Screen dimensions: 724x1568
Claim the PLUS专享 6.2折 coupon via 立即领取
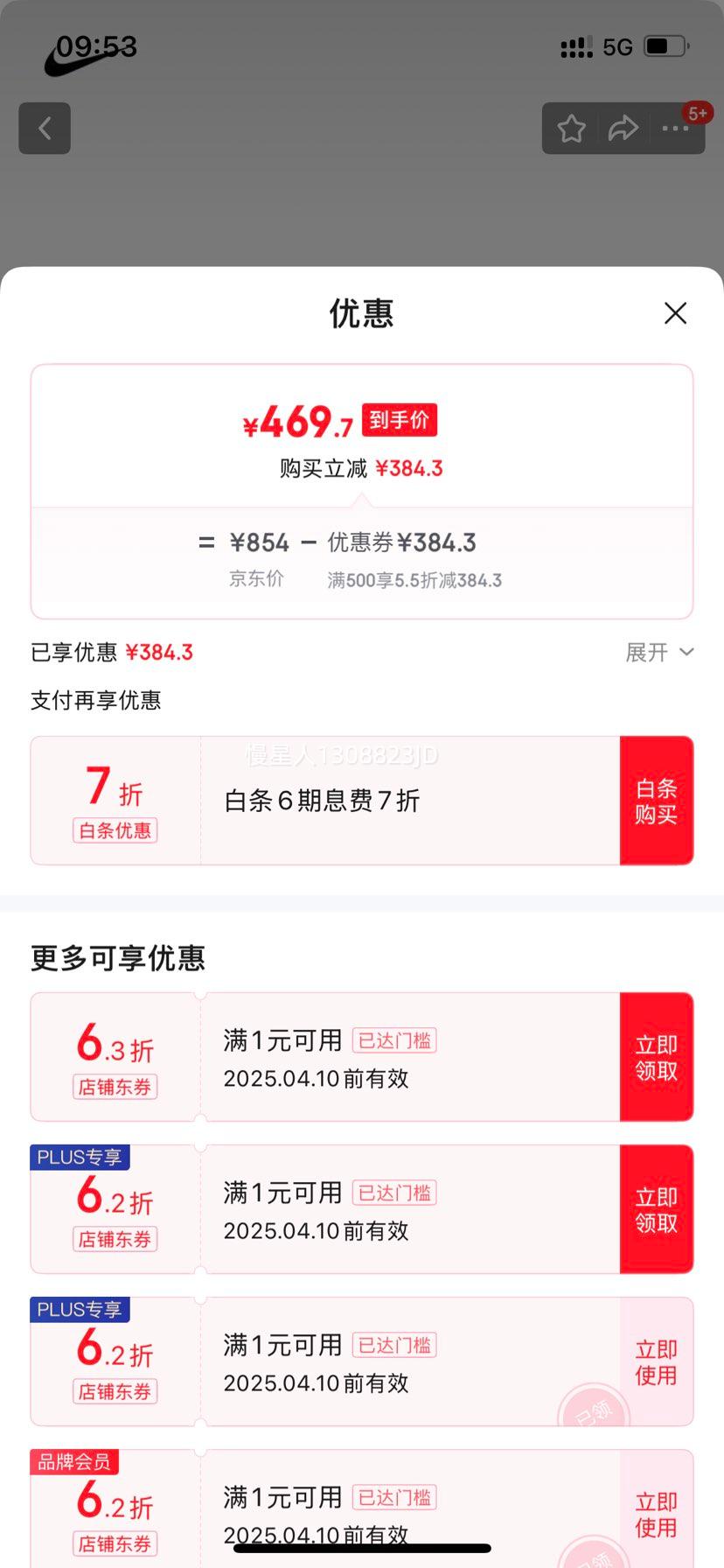coord(657,1209)
